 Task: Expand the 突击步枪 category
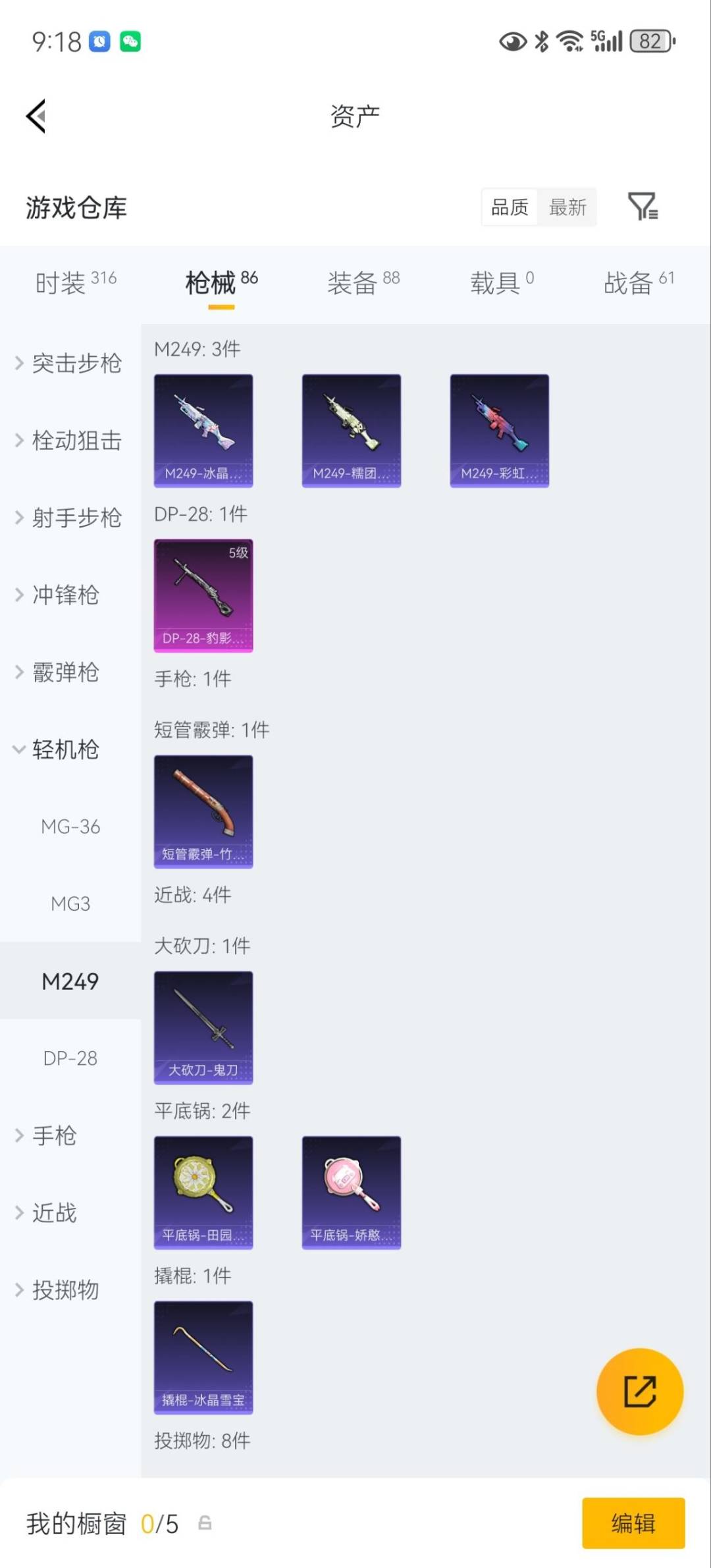[x=69, y=364]
